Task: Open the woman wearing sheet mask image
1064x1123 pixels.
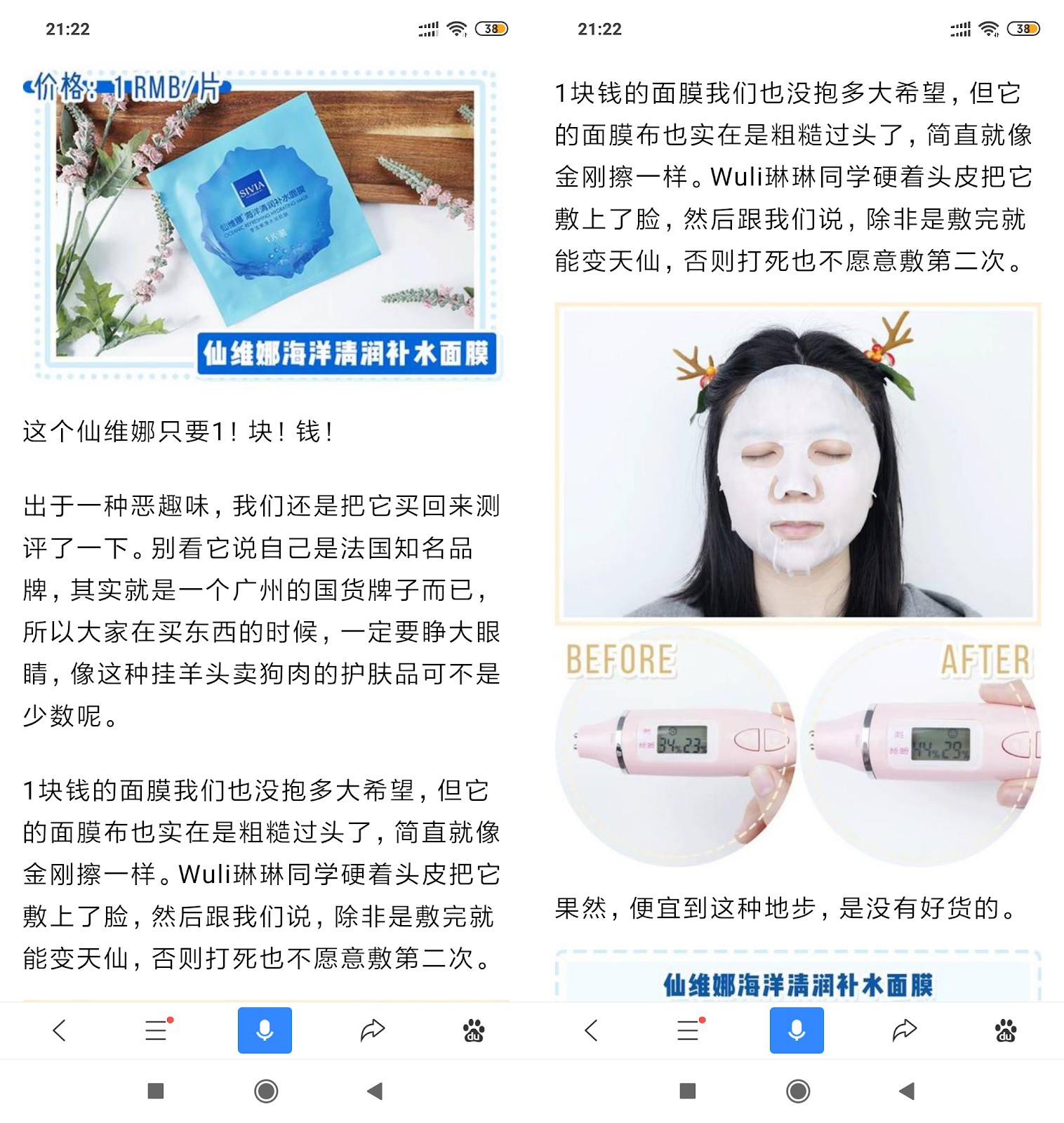Action: point(798,463)
